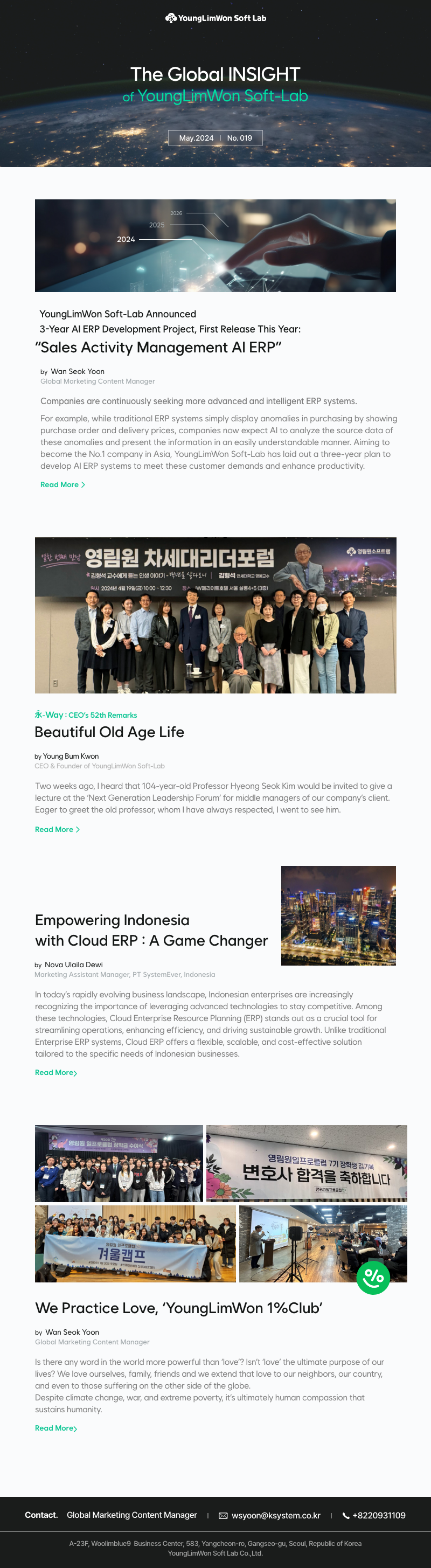Viewport: 431px width, 1568px height.
Task: Email wsyoon@ksystem.co.kr from the footer
Action: point(275,1516)
